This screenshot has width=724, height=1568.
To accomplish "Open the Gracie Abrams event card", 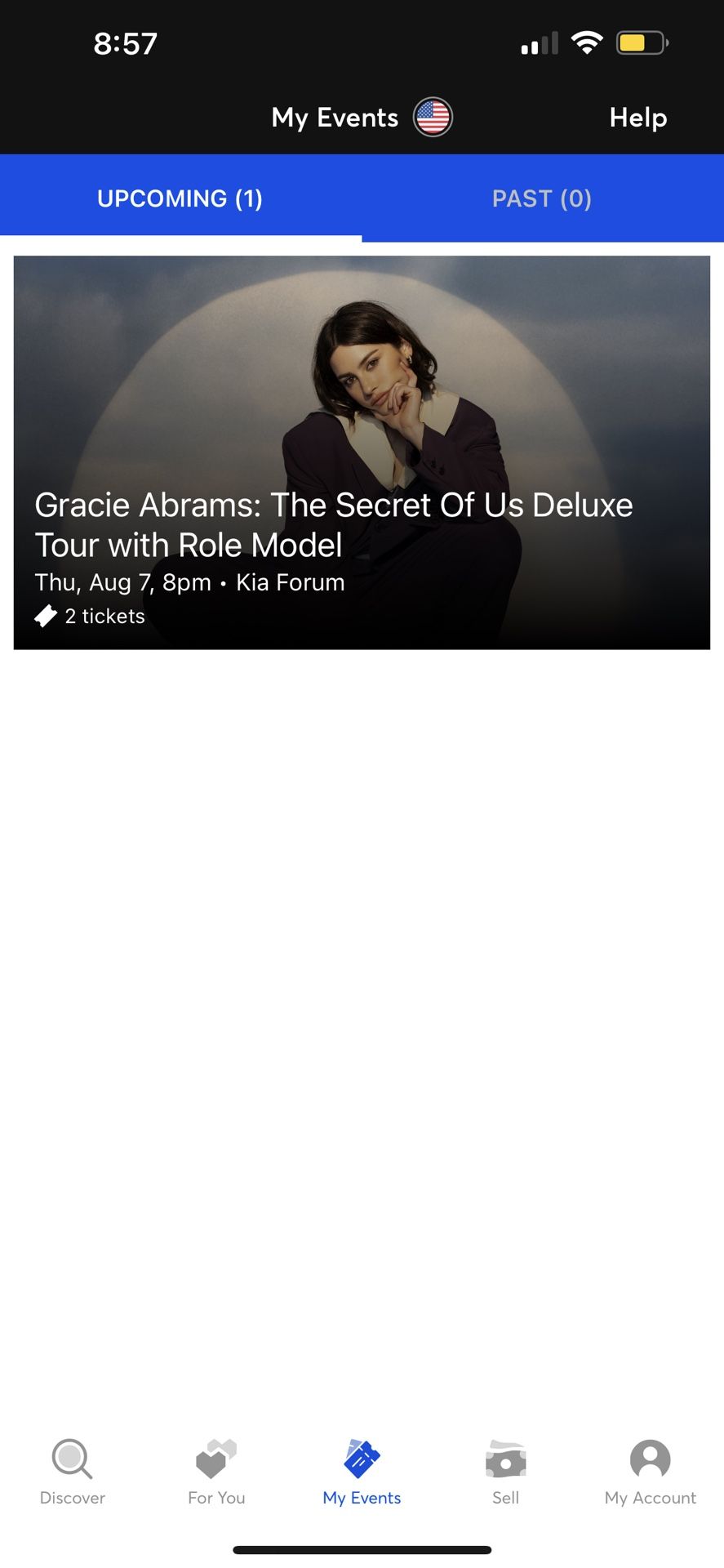I will 362,452.
